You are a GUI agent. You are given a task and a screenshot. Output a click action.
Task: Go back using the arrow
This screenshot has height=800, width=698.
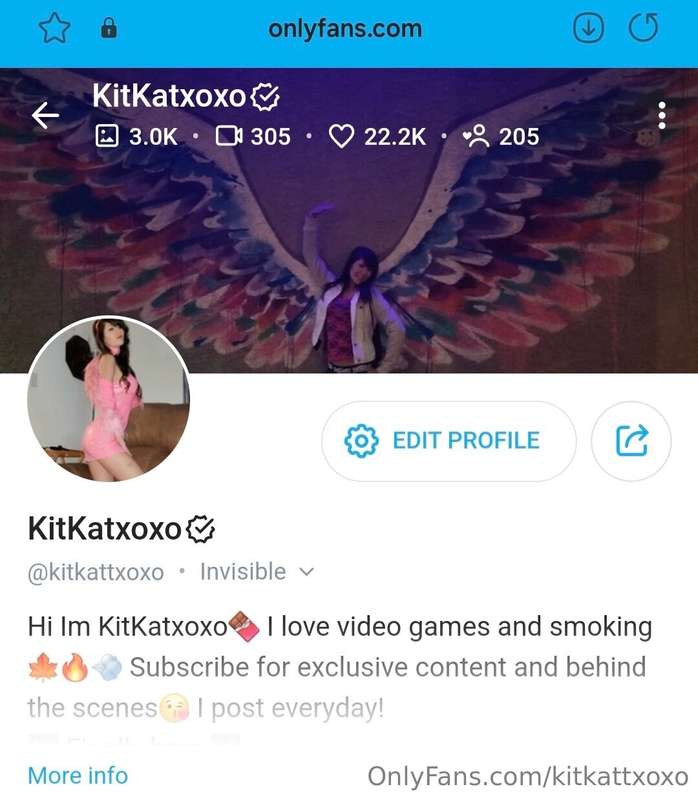[45, 116]
